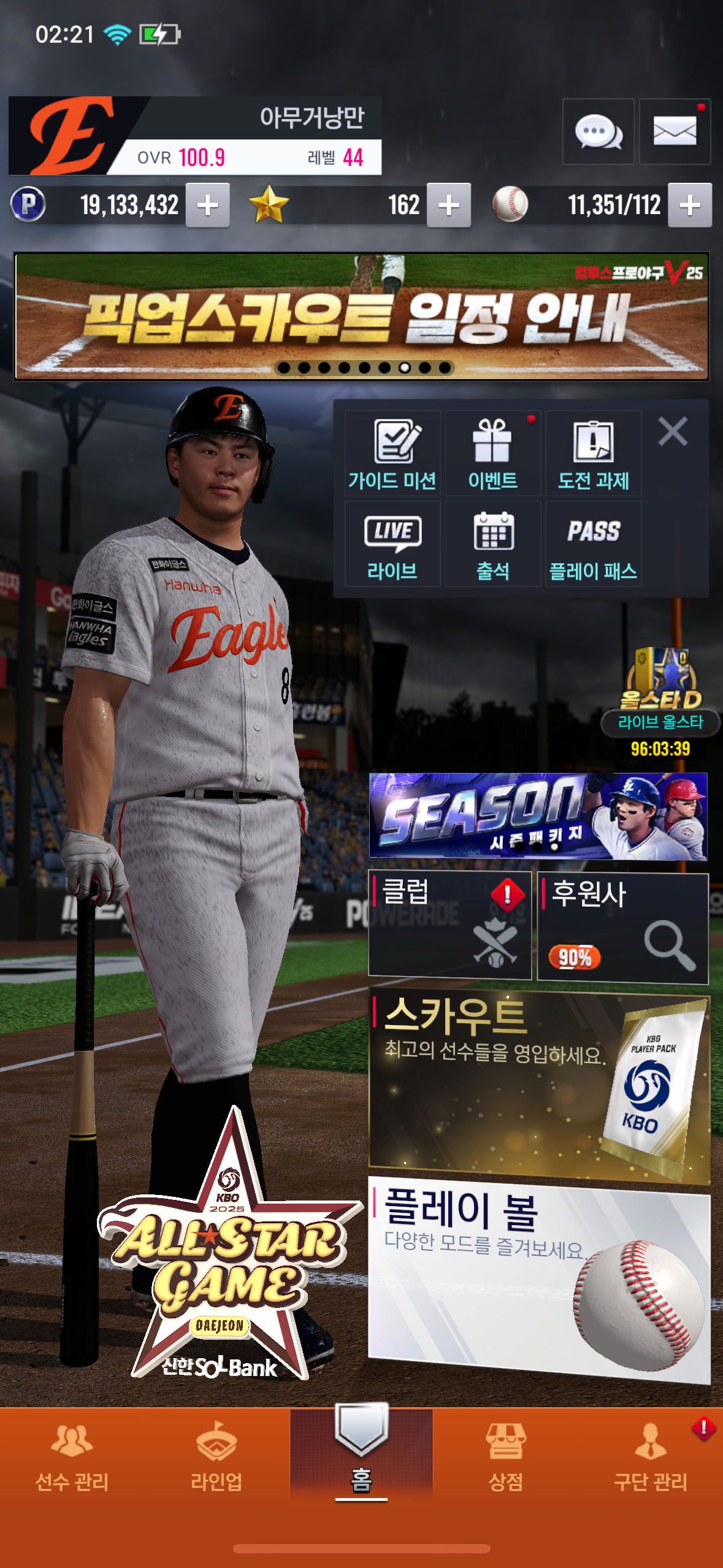Screen dimensions: 723x1568
Task: Open the 라이브 menu
Action: 392,544
